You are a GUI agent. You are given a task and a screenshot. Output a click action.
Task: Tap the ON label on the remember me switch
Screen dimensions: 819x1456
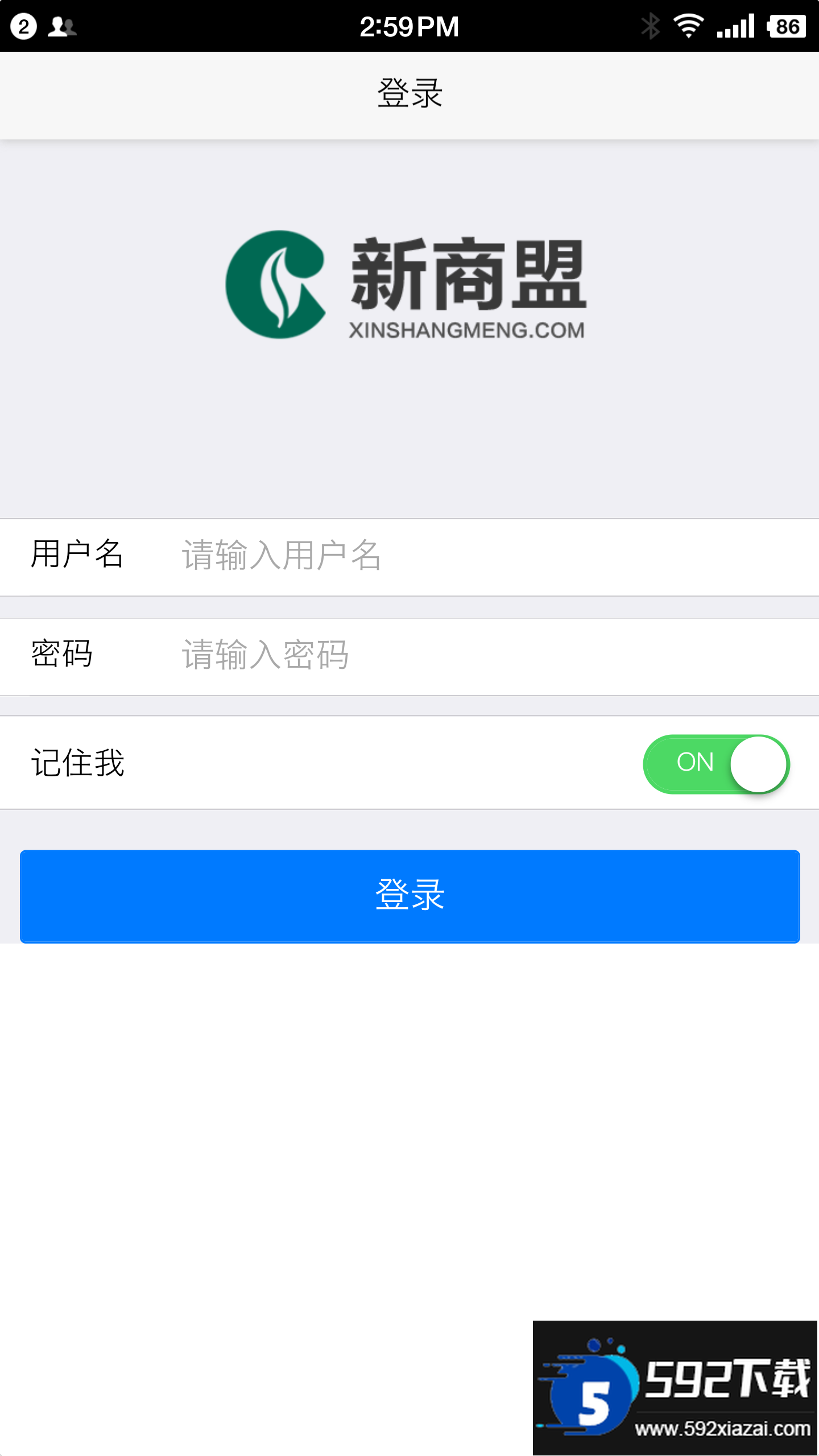pyautogui.click(x=695, y=763)
